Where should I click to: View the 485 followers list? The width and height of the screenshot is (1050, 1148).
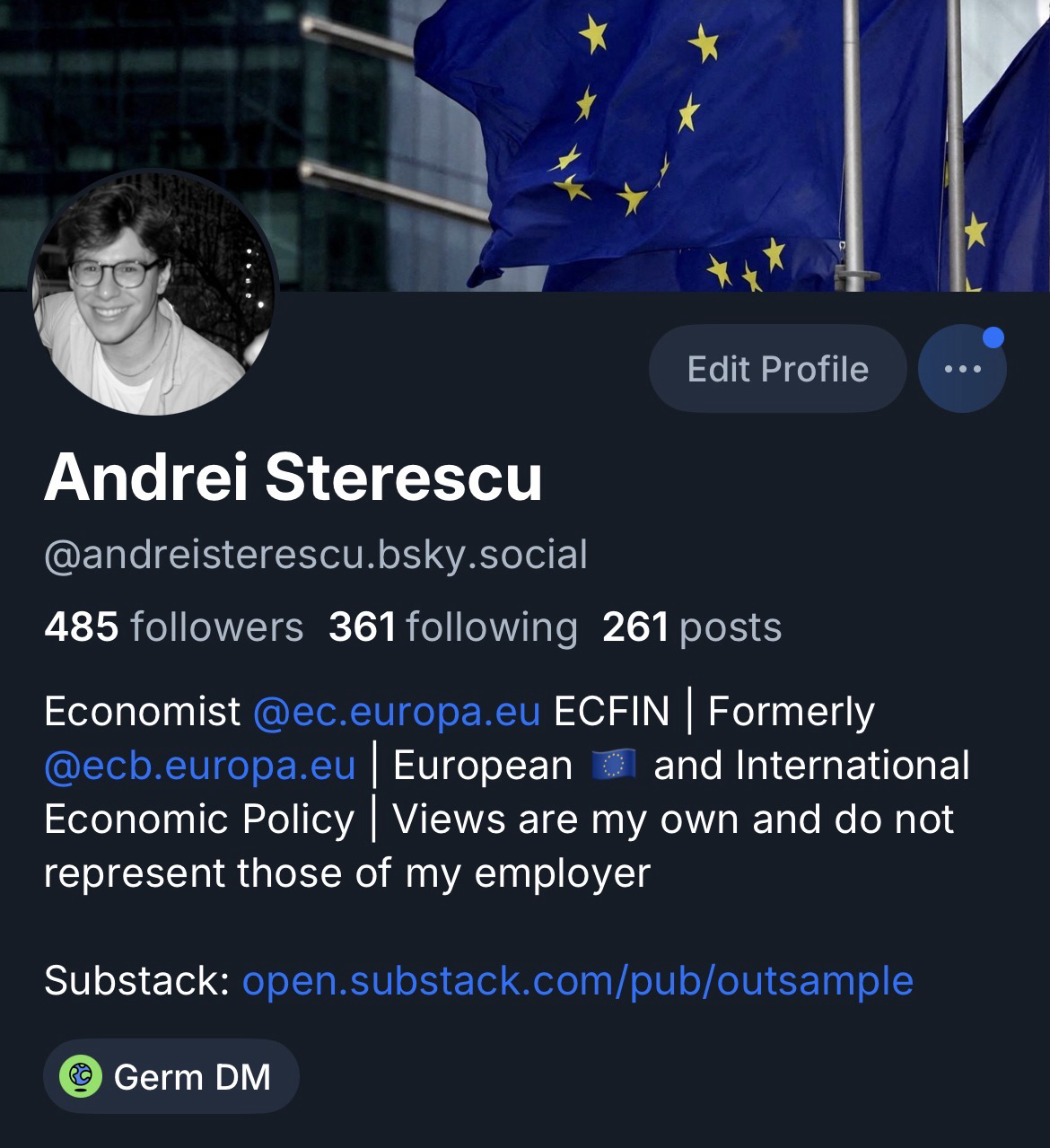(173, 627)
